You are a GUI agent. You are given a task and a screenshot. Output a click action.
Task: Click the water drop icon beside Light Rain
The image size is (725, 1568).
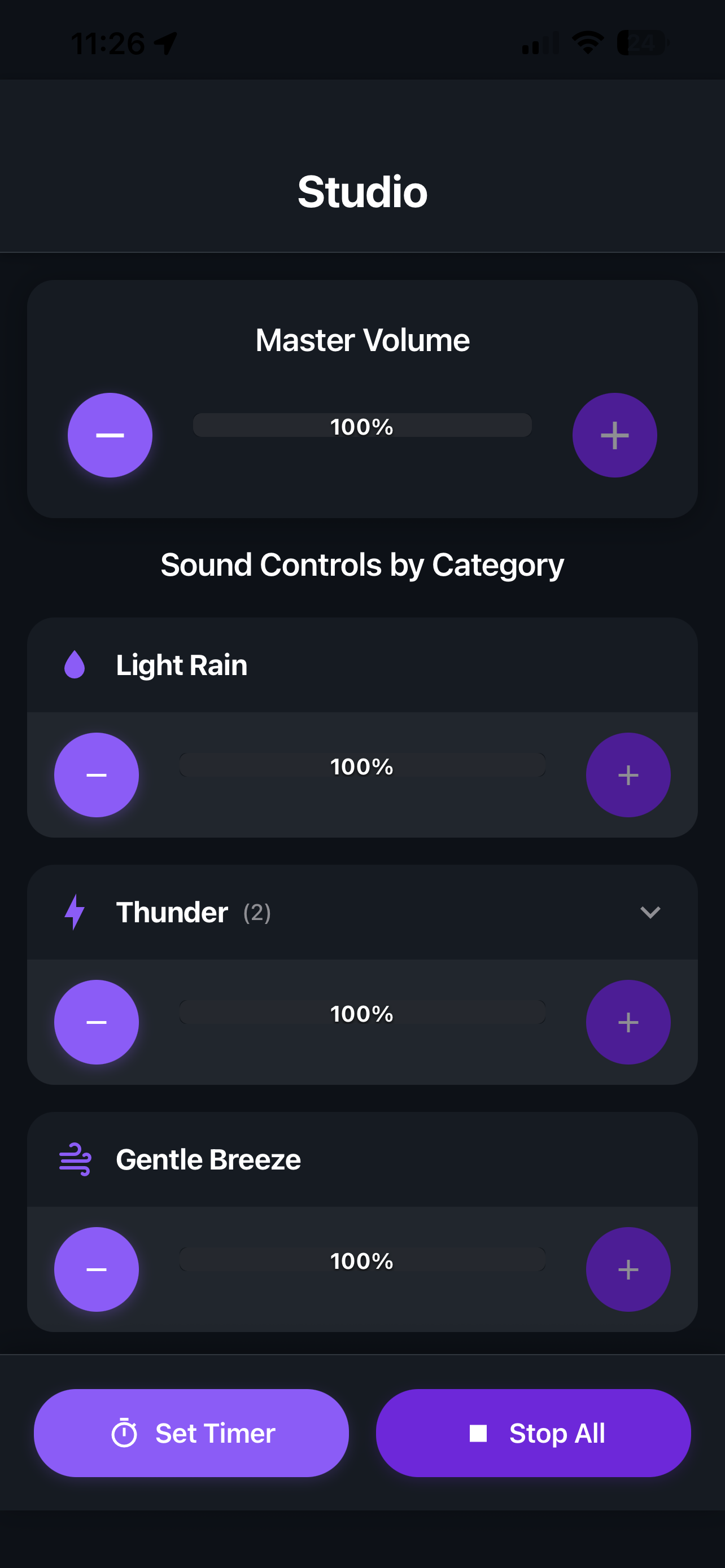point(75,665)
